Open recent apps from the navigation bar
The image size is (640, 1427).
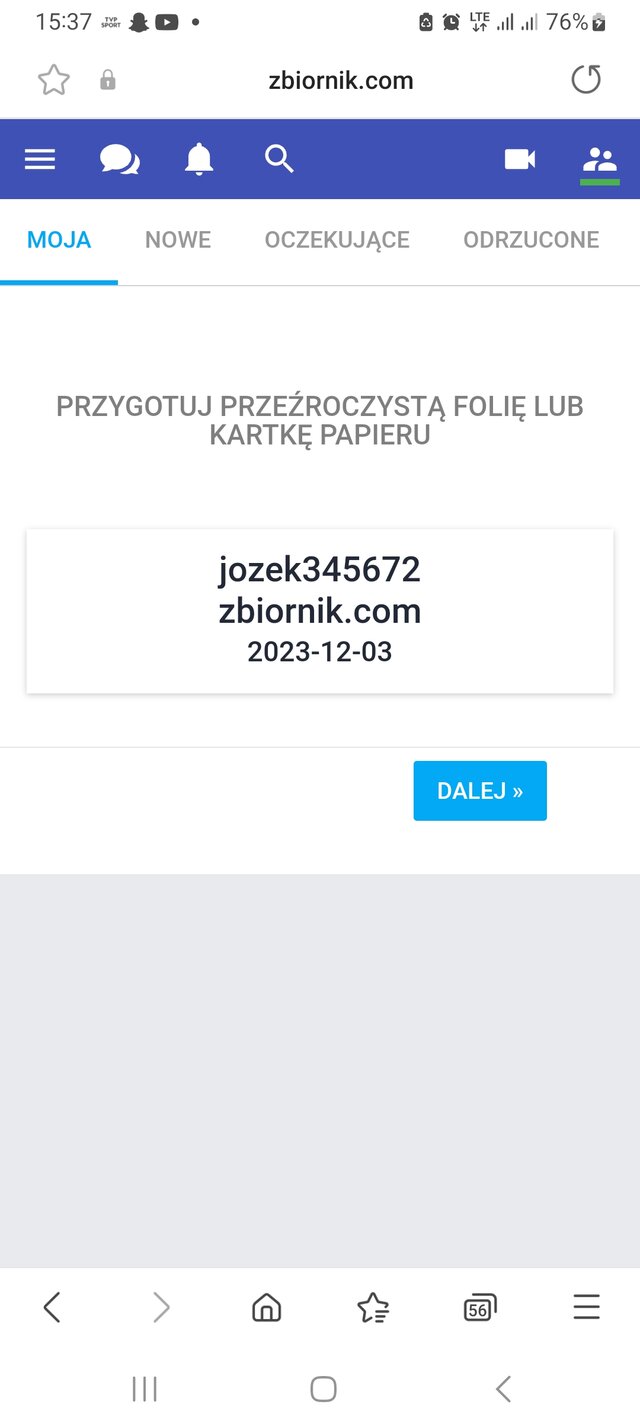(x=145, y=1388)
